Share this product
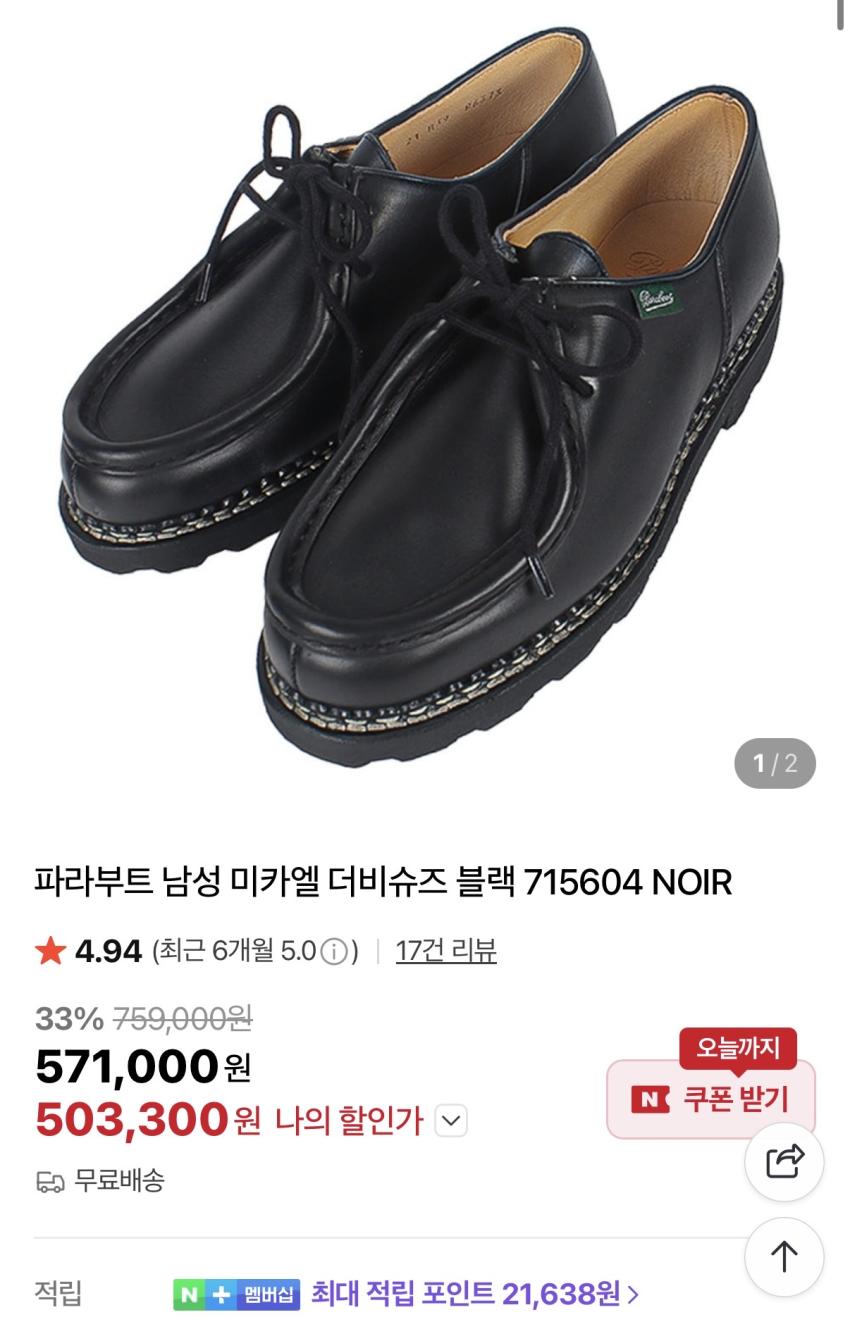The image size is (850, 1317). (x=784, y=1162)
